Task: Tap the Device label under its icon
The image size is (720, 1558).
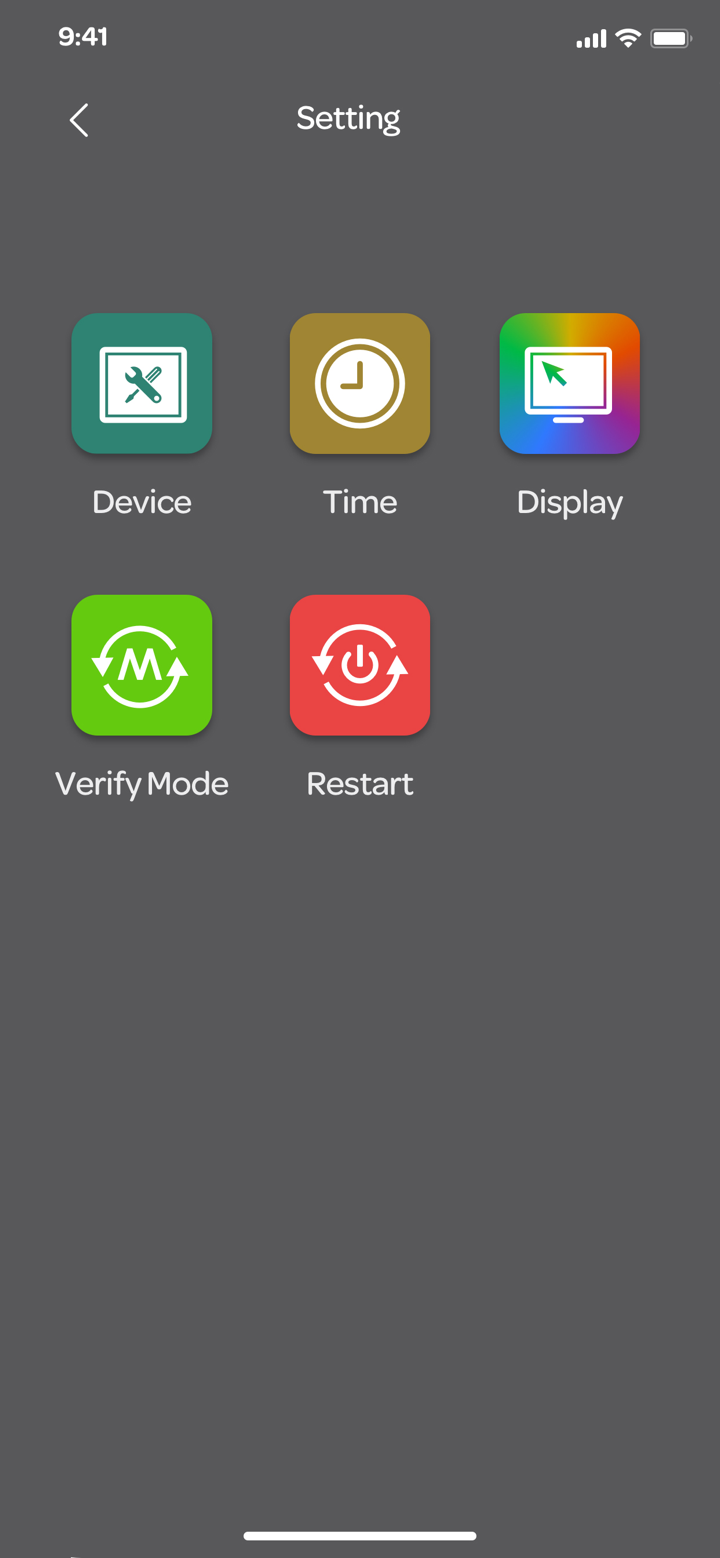Action: tap(141, 502)
